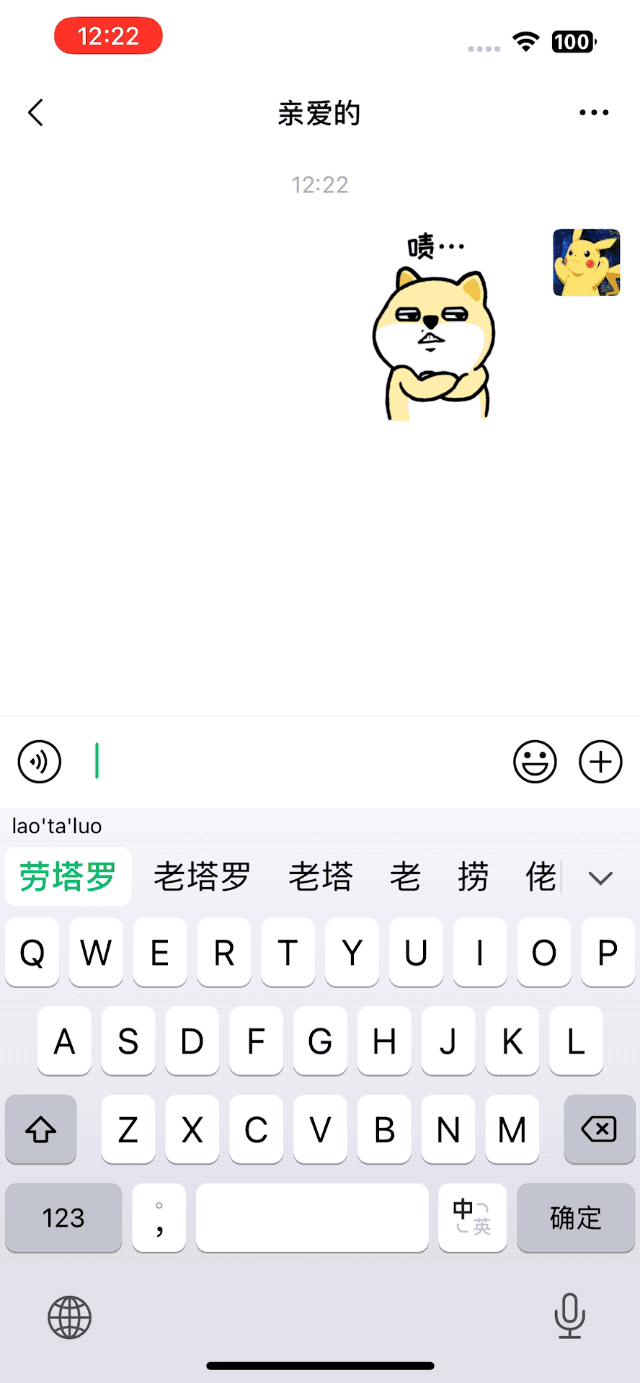640x1383 pixels.
Task: Tap the backspace key
Action: click(599, 1129)
